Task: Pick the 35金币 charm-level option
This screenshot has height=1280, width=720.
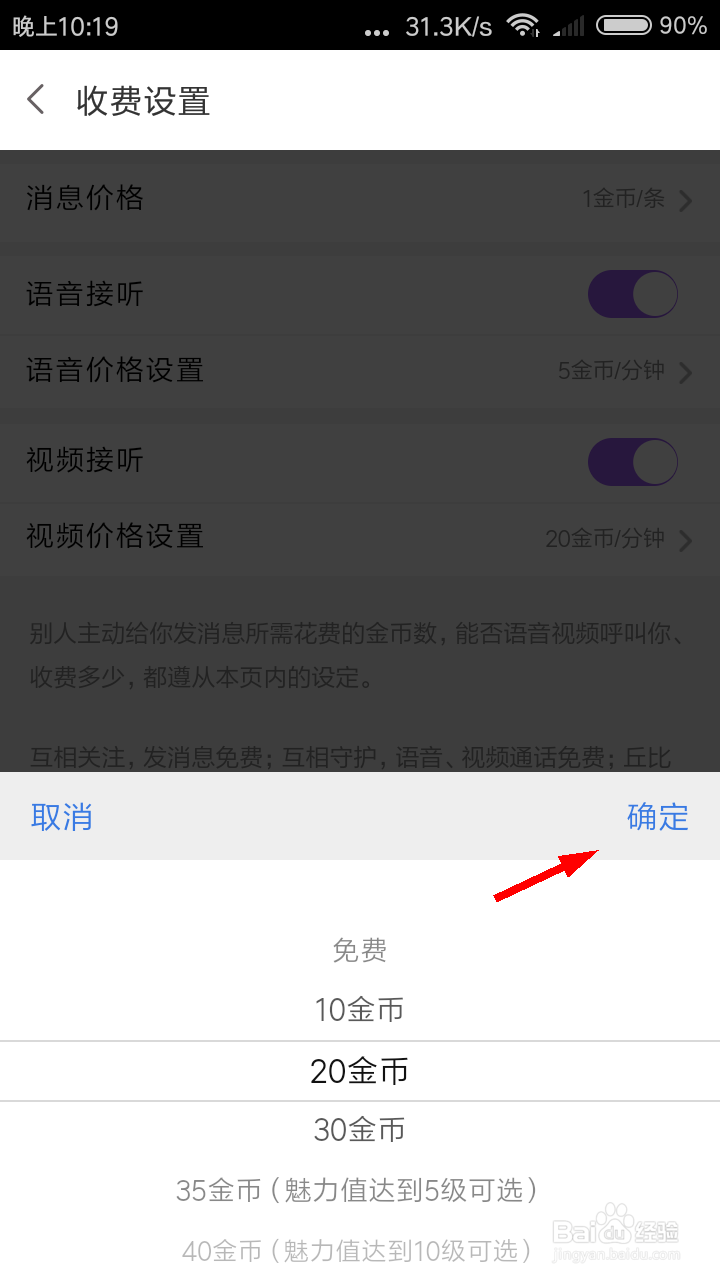Action: click(x=360, y=1190)
